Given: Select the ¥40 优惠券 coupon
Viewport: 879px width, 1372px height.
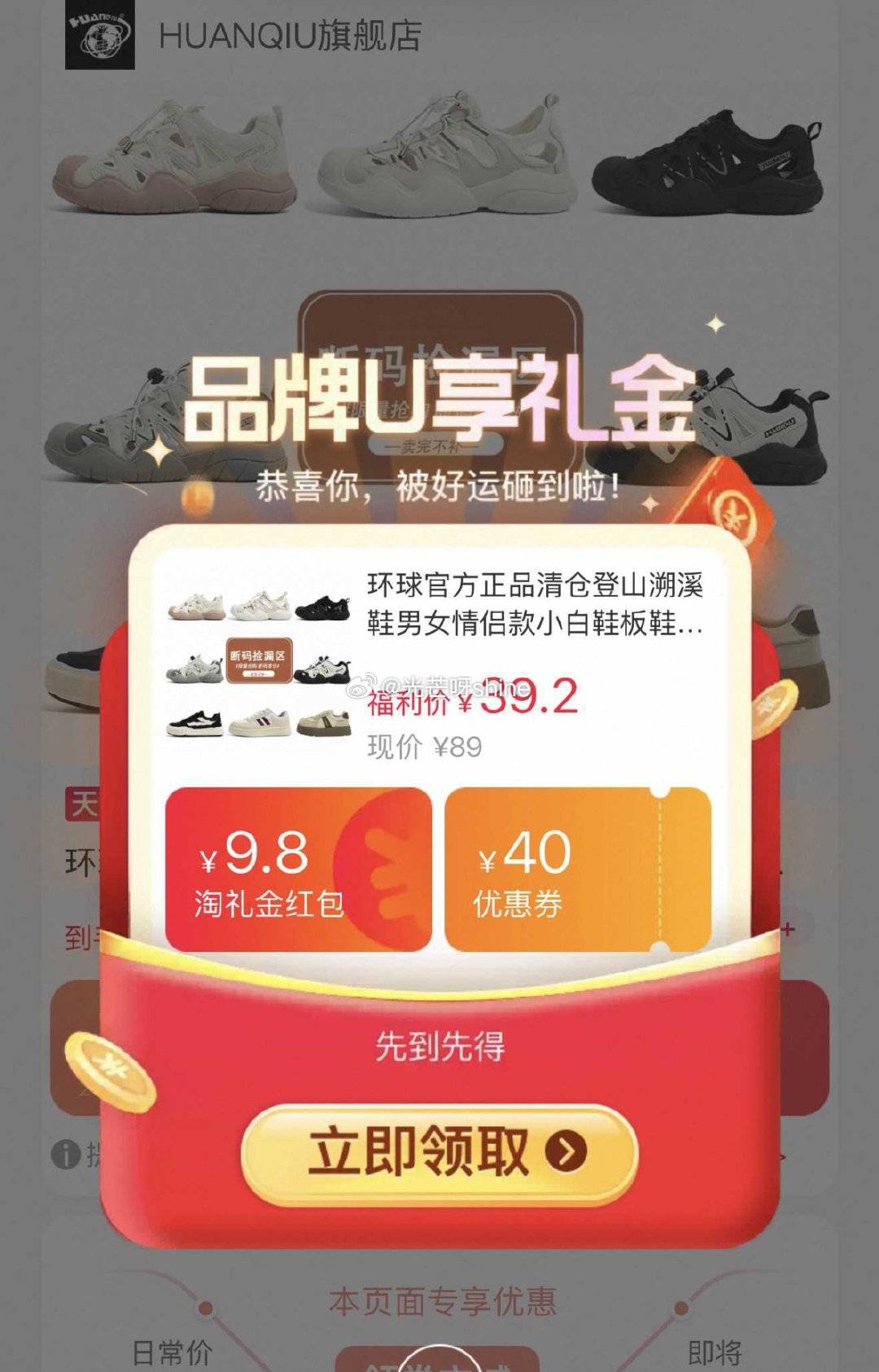Looking at the screenshot, I should pos(578,870).
